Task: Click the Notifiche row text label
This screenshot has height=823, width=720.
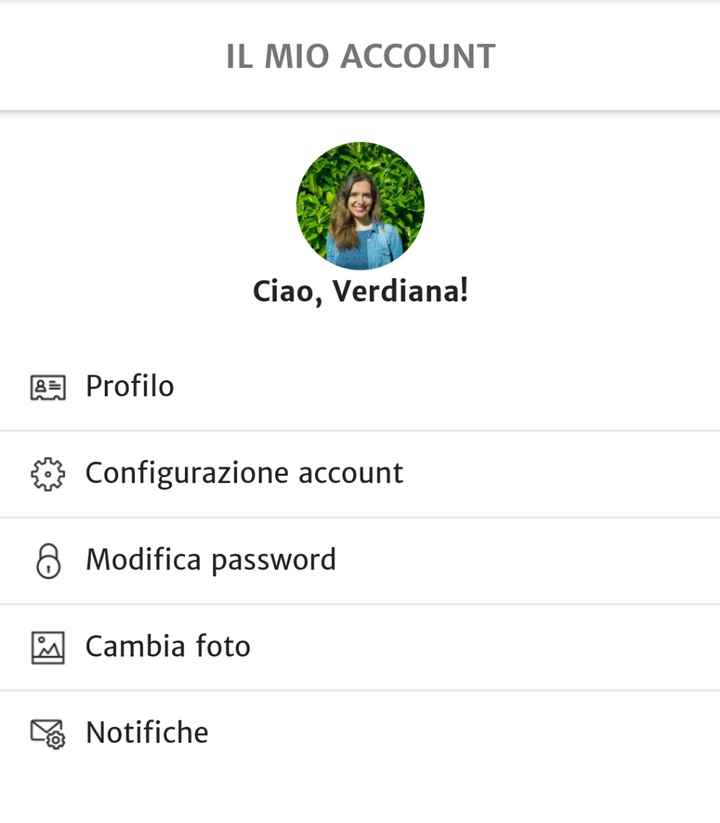Action: (147, 732)
